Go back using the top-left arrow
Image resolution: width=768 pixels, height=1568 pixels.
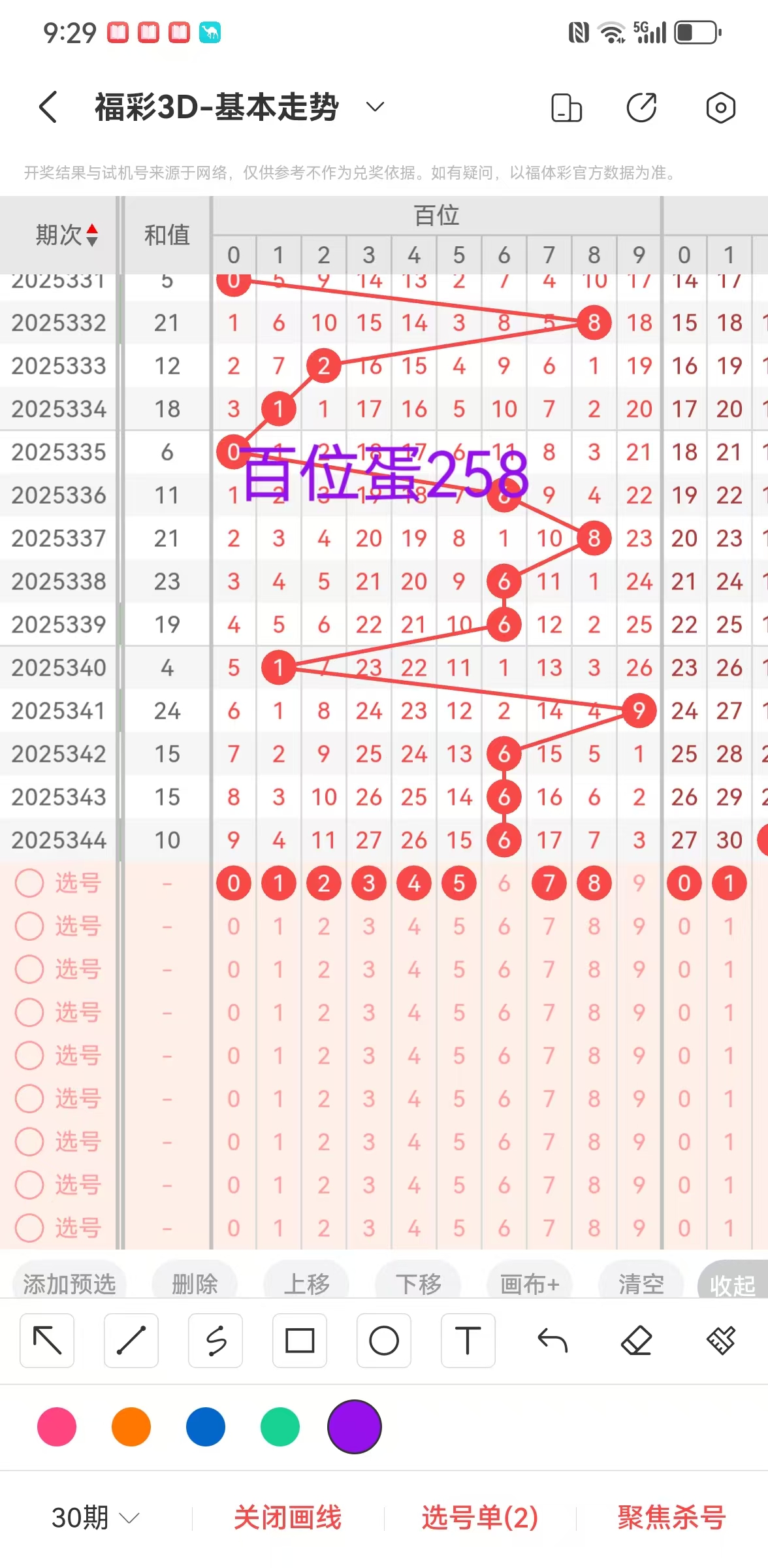(x=48, y=107)
